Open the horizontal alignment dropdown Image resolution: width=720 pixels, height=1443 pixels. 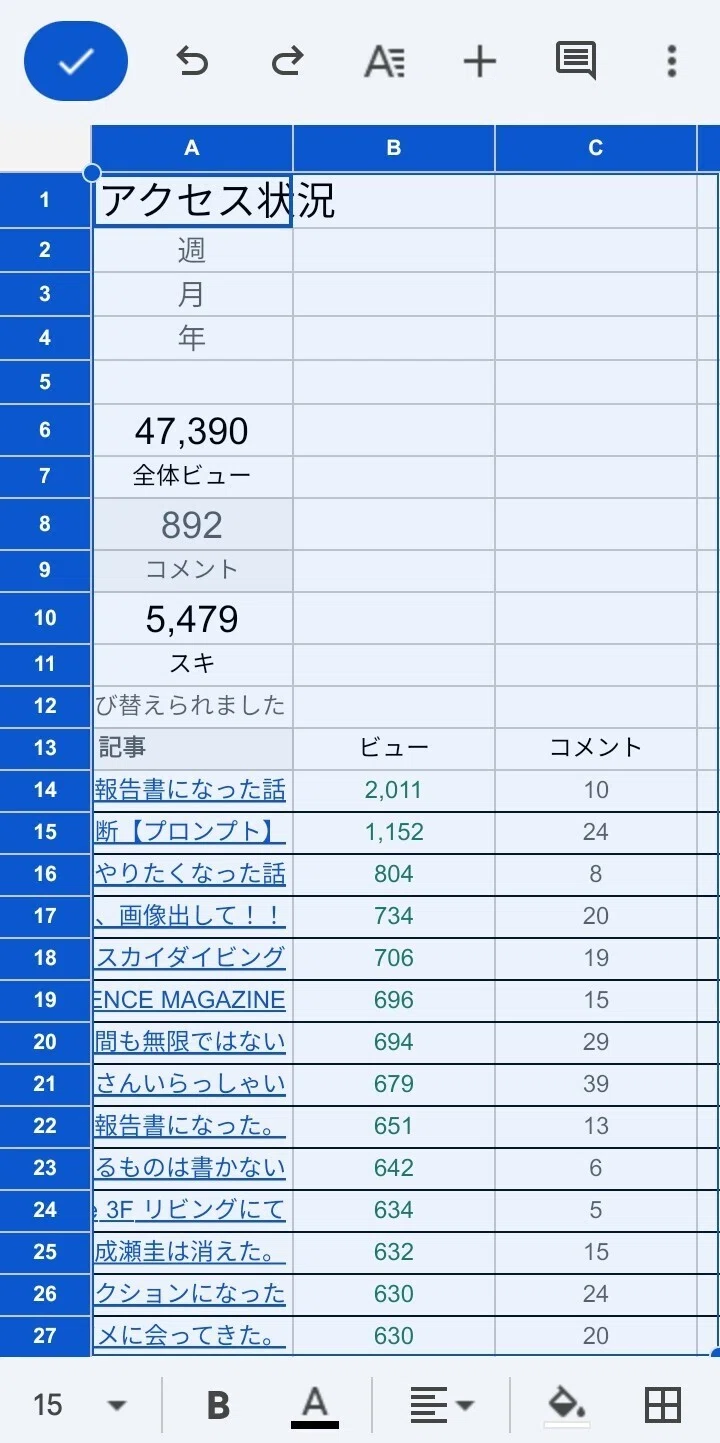(442, 1405)
